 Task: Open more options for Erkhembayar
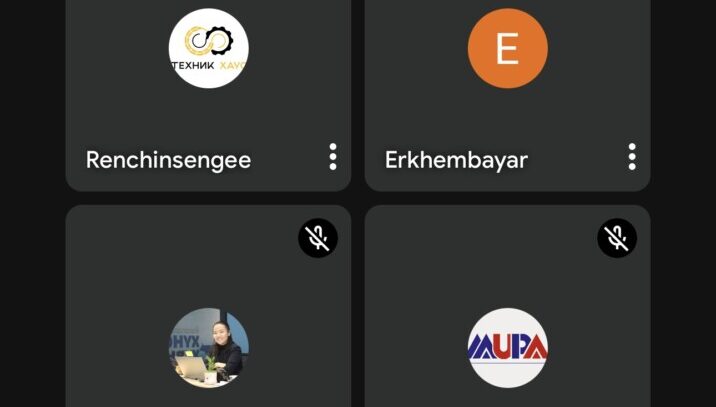coord(632,157)
